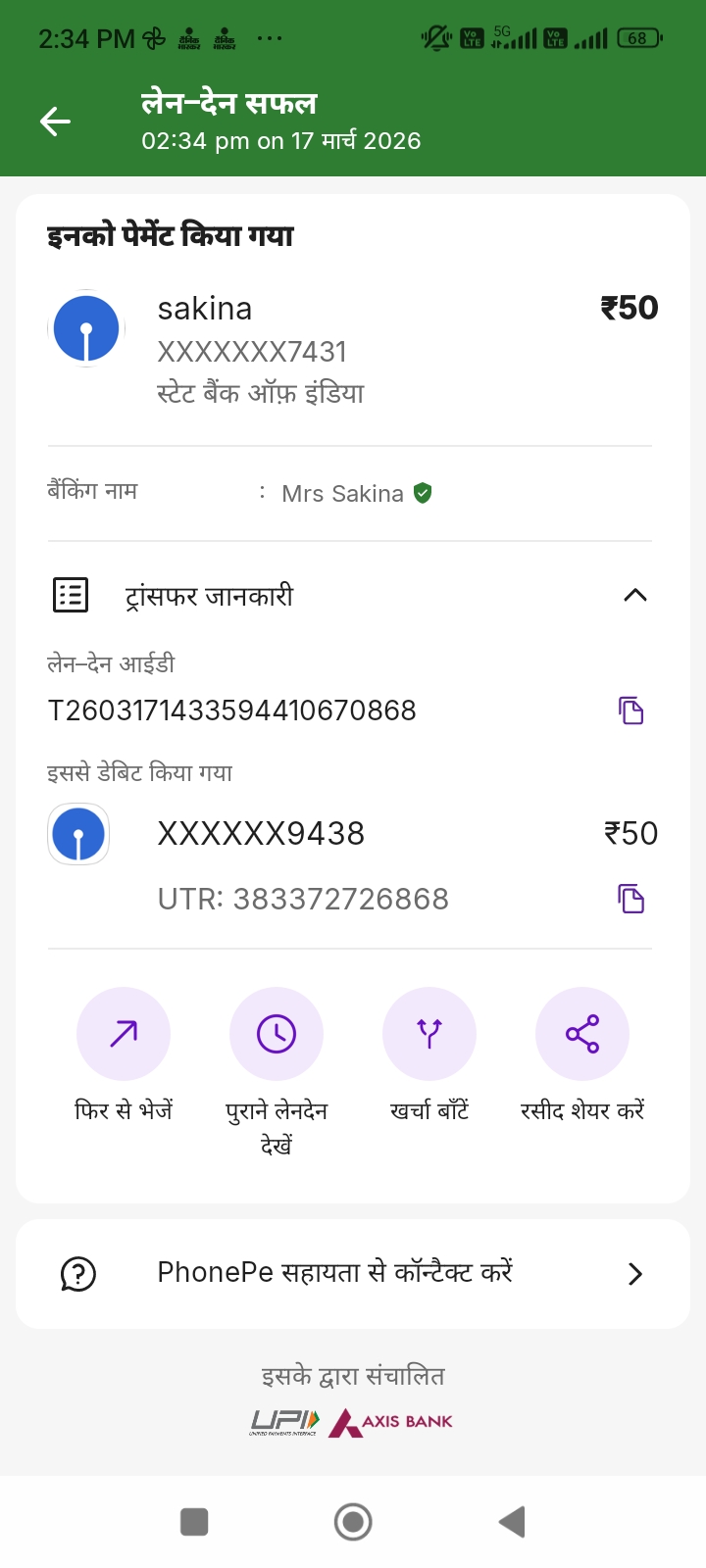Go back using the top arrow
706x1568 pixels.
tap(56, 122)
